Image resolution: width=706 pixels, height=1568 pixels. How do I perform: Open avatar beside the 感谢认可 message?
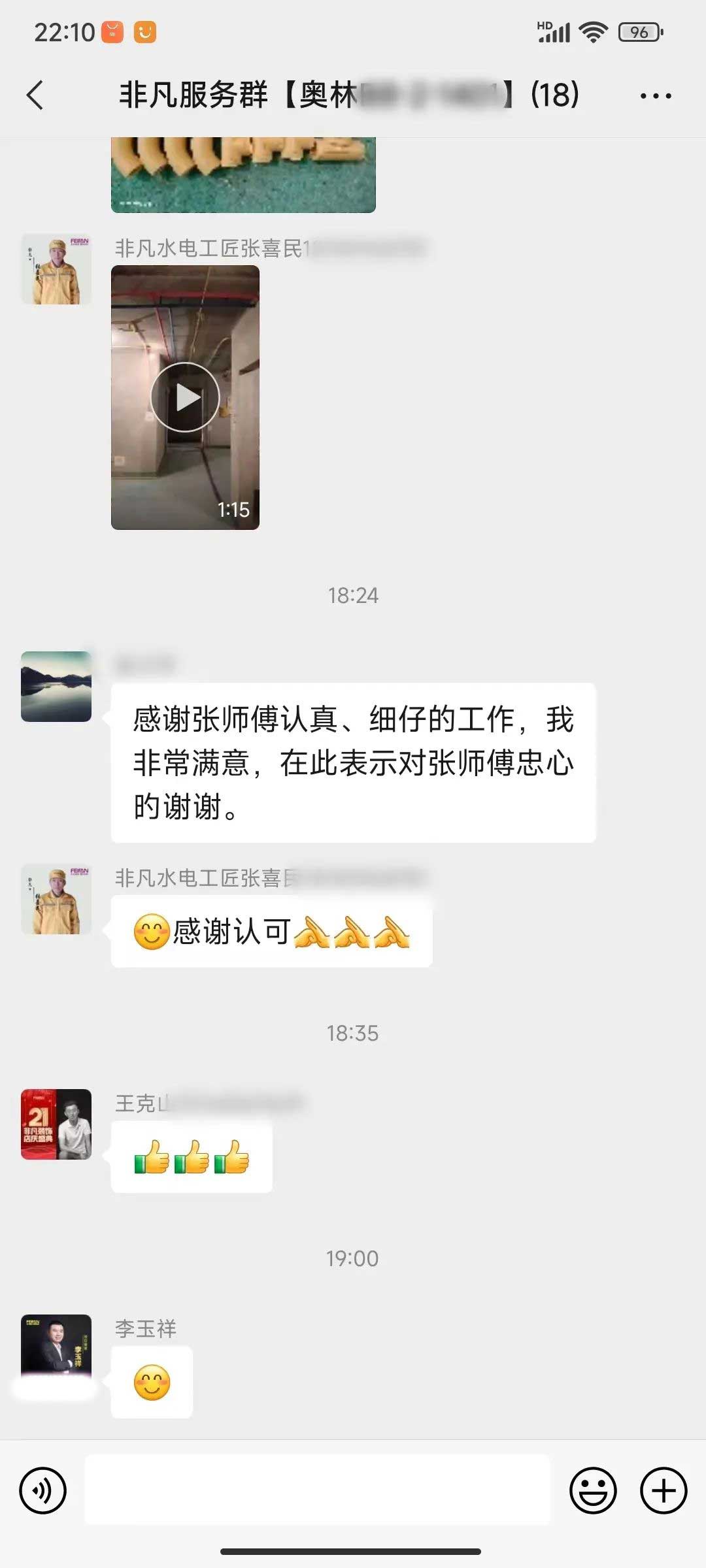56,899
